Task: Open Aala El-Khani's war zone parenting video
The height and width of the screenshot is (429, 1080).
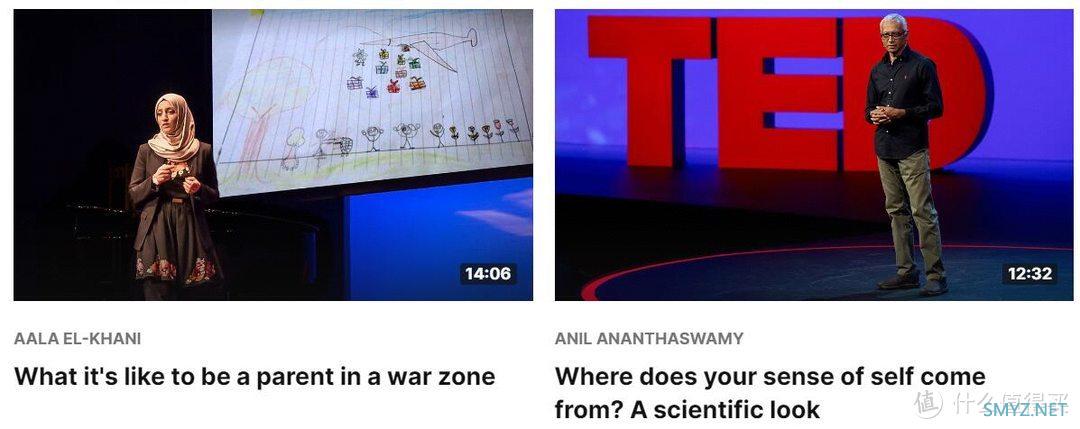Action: pos(272,155)
